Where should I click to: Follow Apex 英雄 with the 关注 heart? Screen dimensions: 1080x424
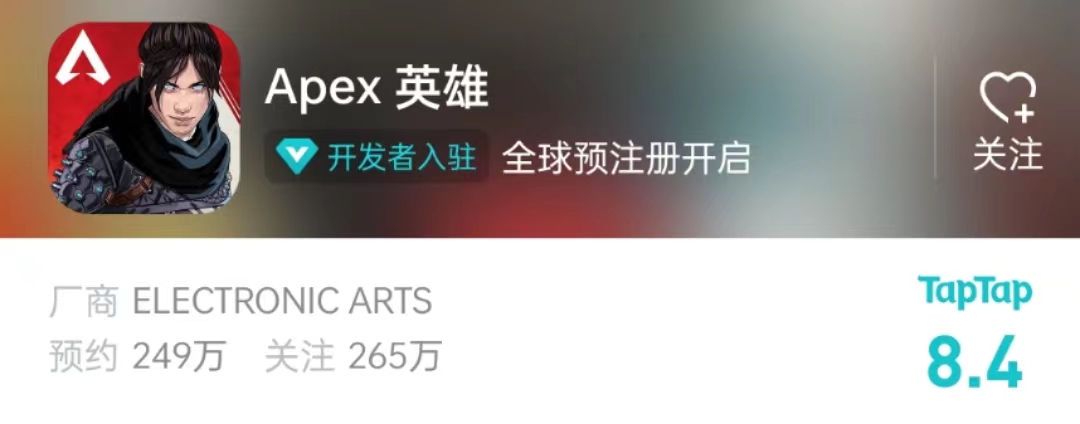[1007, 120]
